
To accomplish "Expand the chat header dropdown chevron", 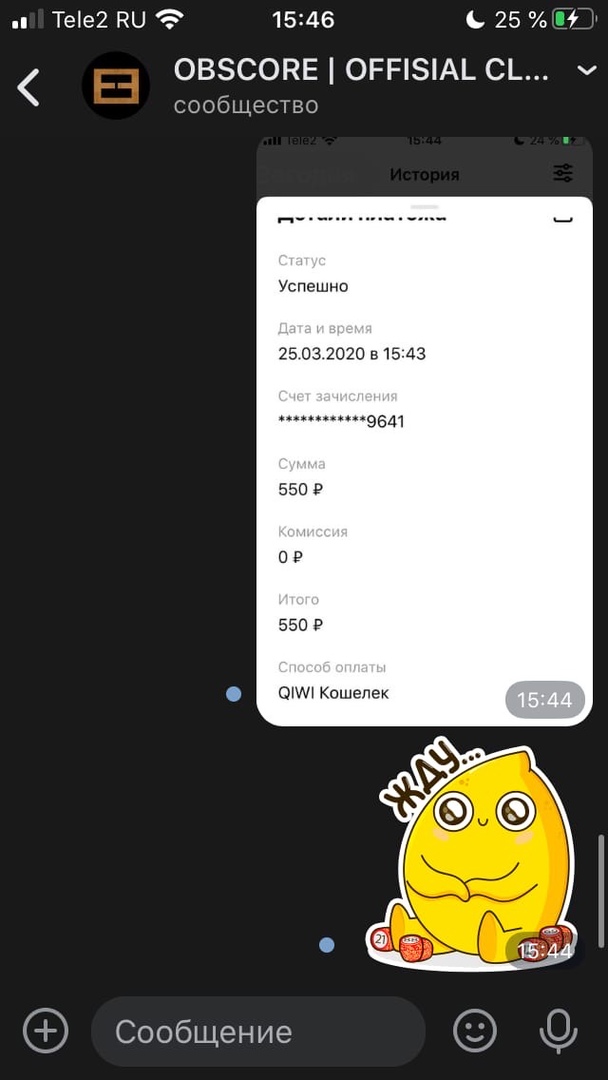I will click(586, 70).
